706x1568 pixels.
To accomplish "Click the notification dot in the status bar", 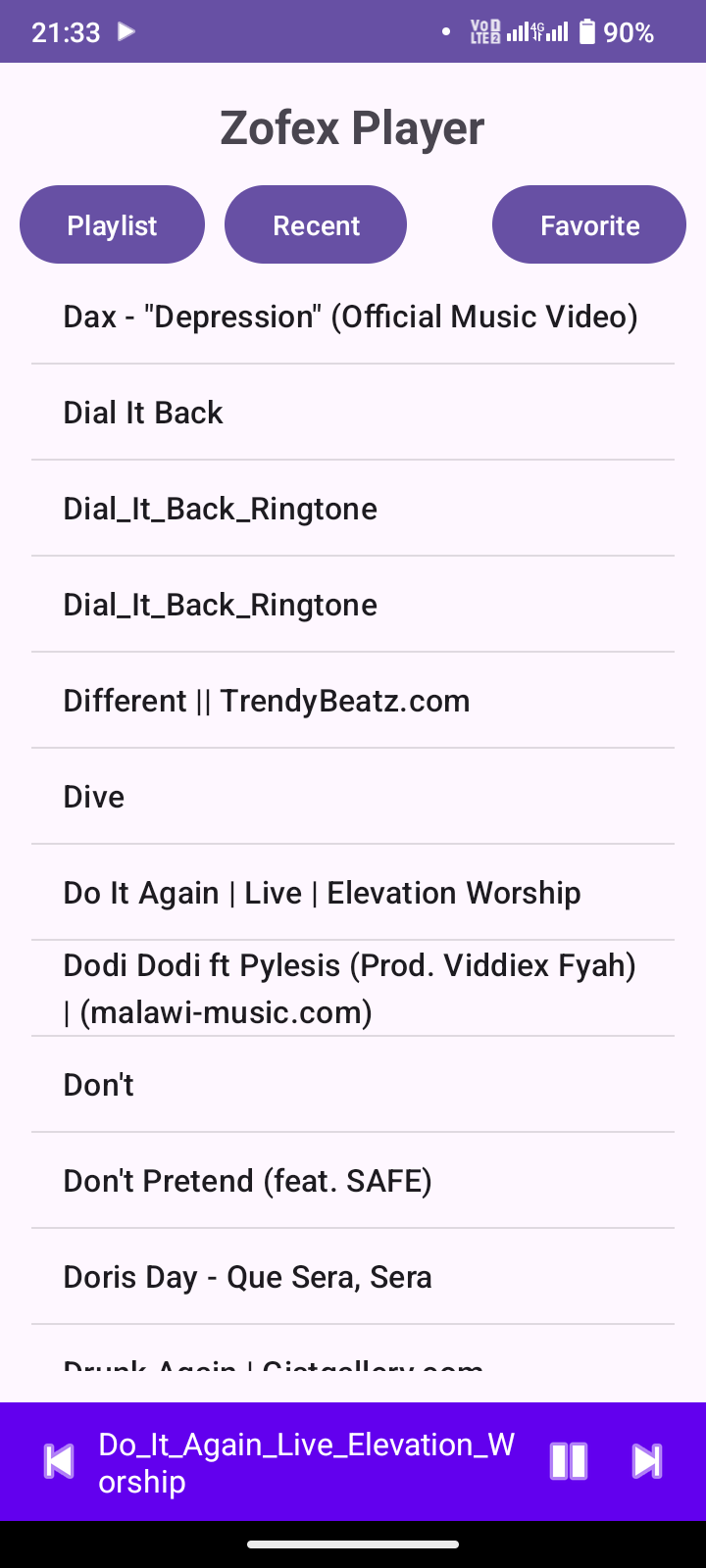I will coord(446,30).
